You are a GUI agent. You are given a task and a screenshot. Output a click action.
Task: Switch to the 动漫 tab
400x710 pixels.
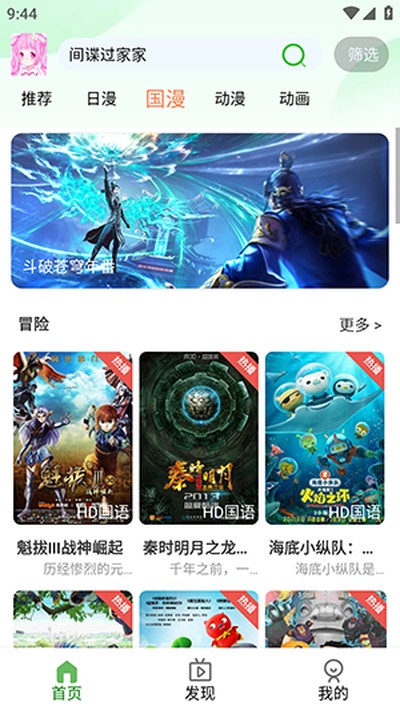click(230, 99)
